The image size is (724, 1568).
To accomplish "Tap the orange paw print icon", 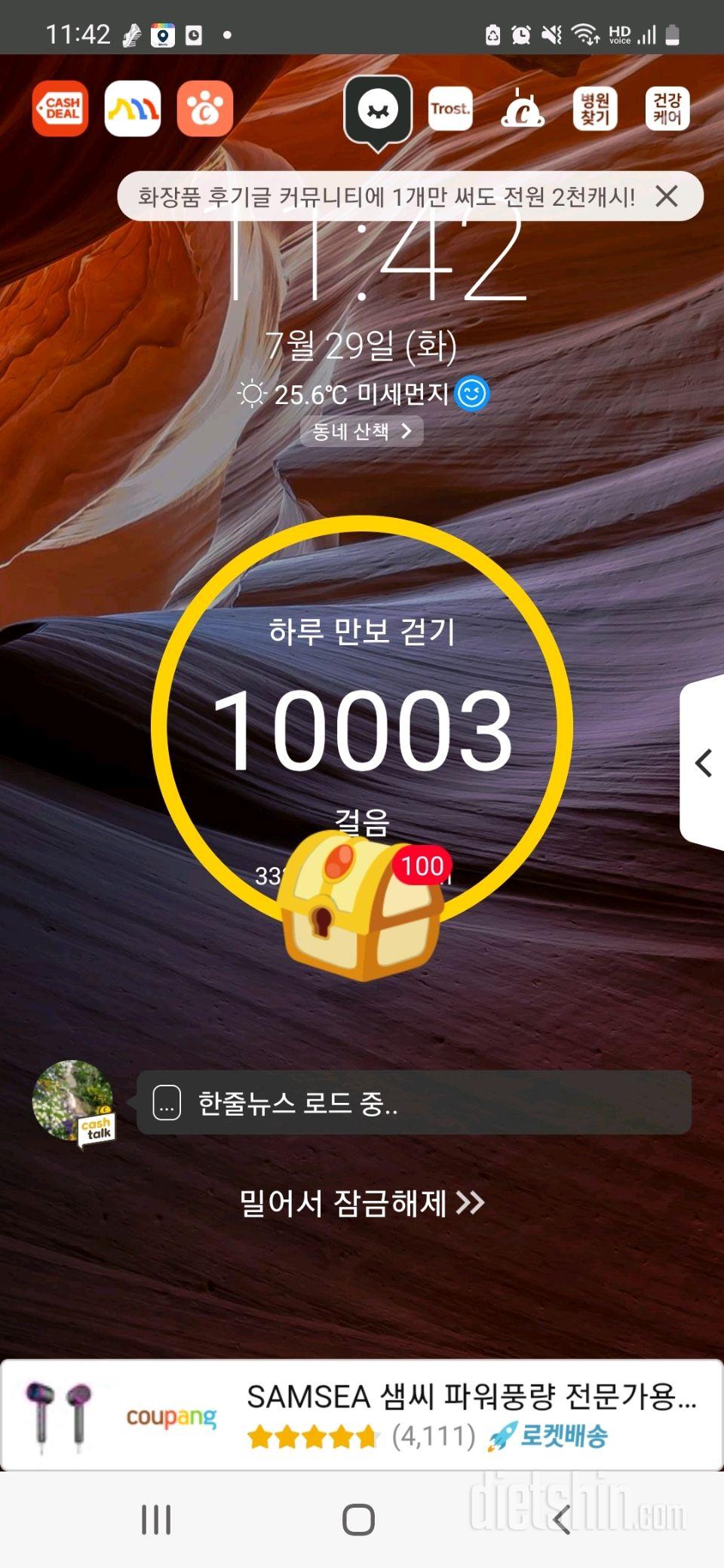I will pyautogui.click(x=204, y=109).
